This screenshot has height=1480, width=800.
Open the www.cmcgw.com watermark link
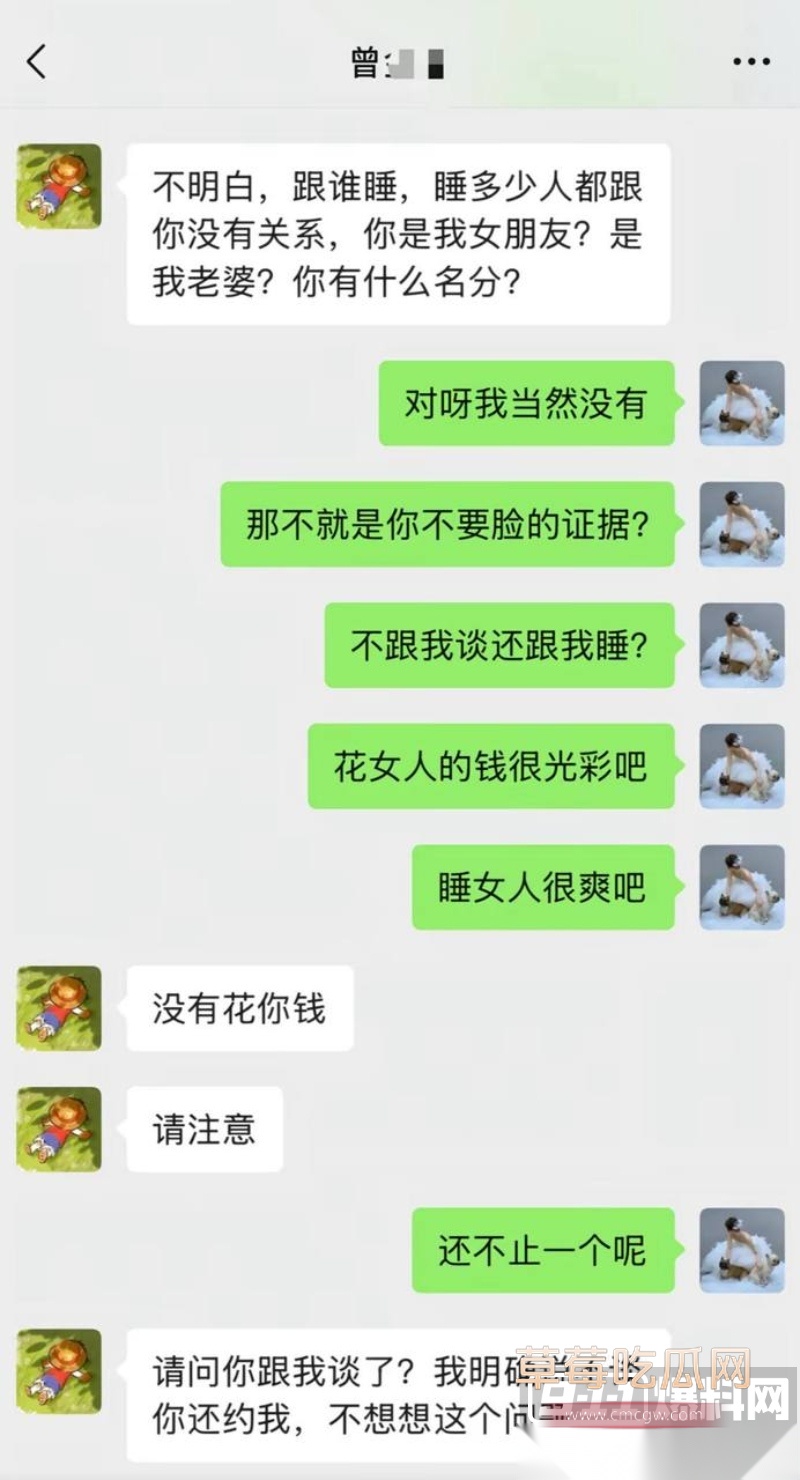(x=630, y=1414)
